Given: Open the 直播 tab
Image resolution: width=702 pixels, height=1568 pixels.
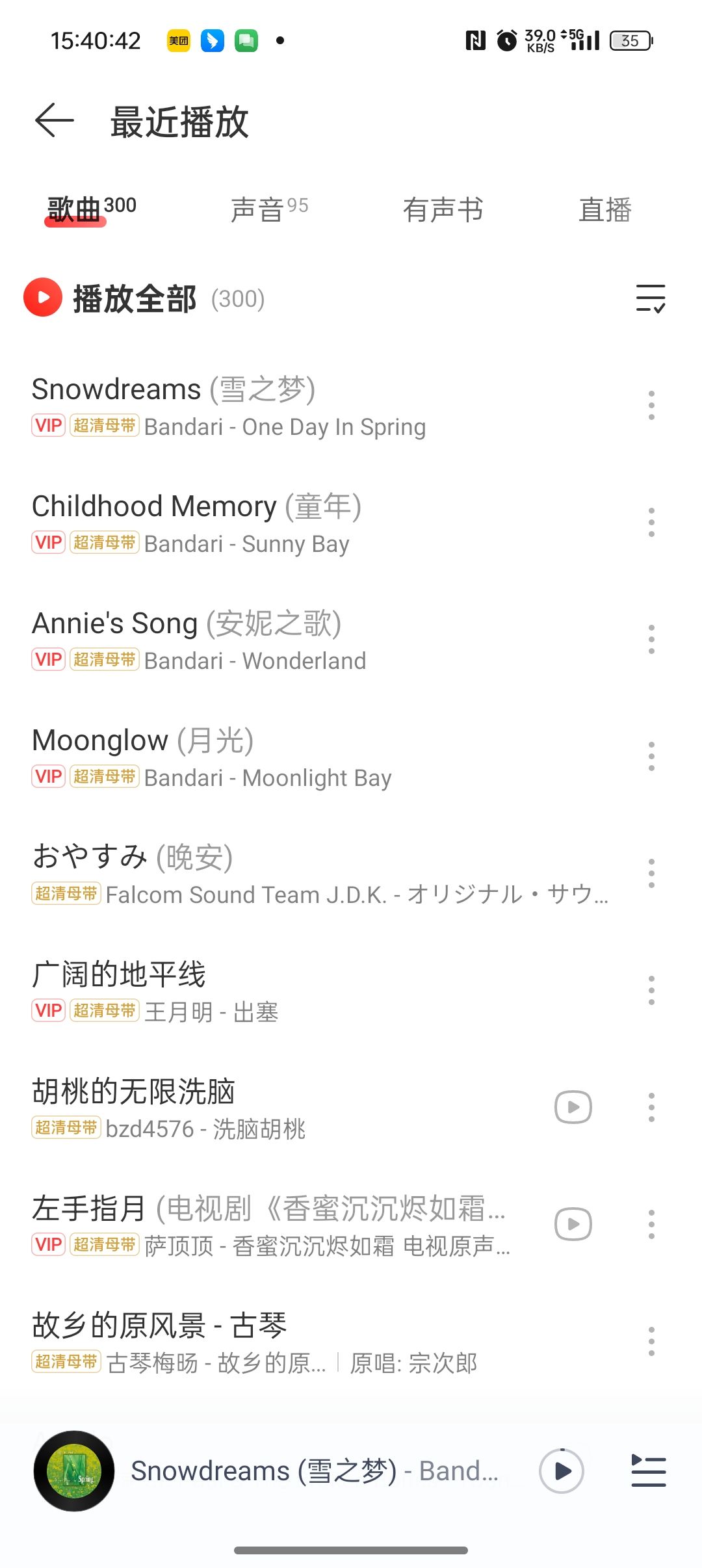Looking at the screenshot, I should click(x=604, y=209).
